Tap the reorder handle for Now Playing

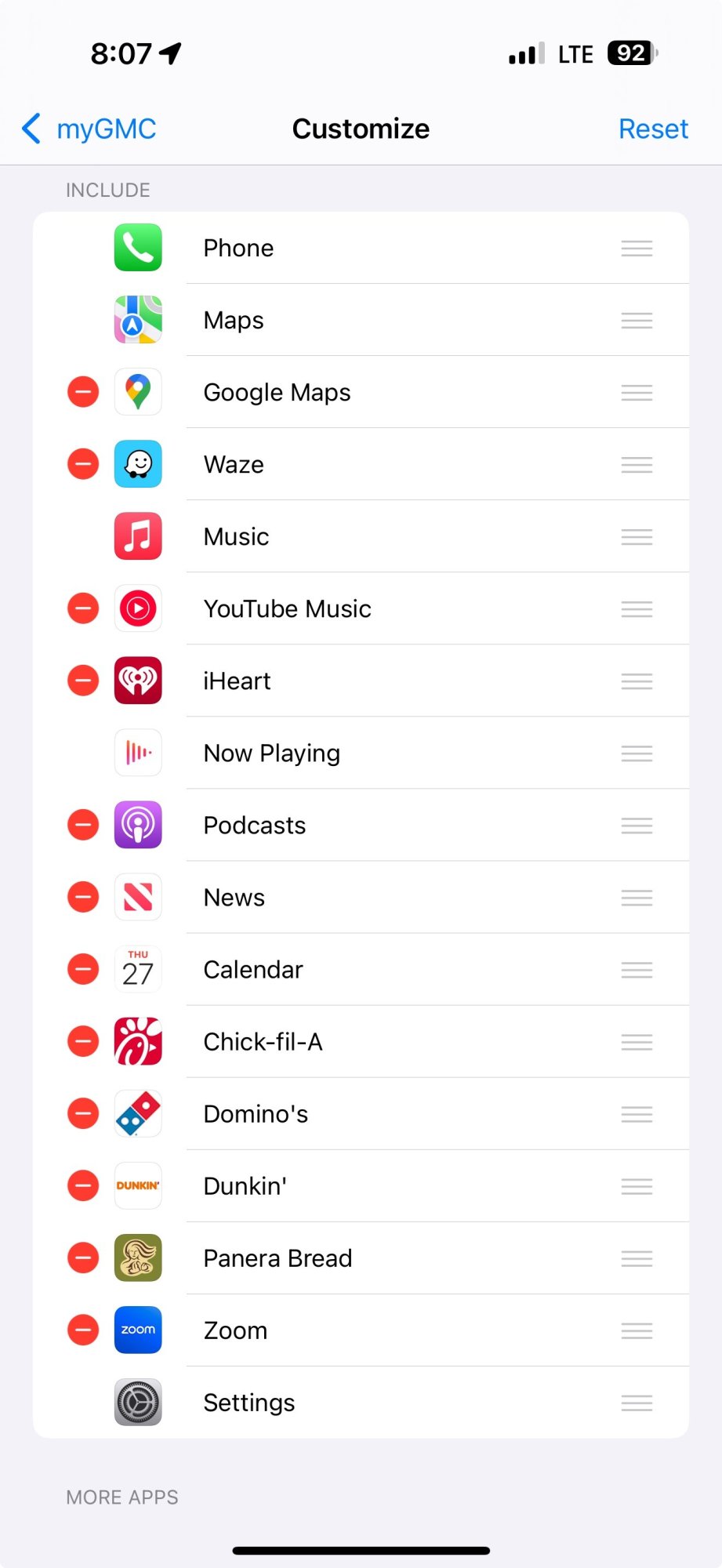point(637,753)
